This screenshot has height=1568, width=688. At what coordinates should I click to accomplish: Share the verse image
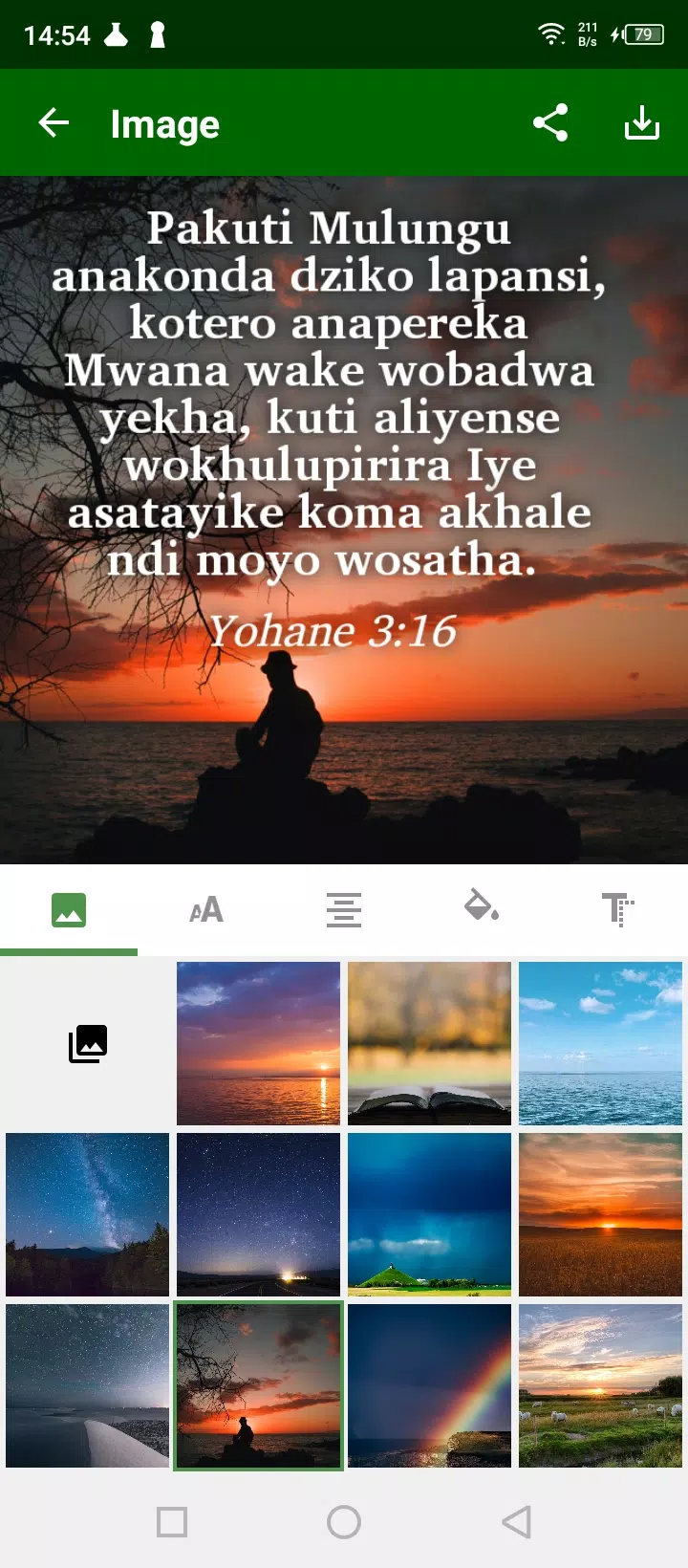tap(550, 123)
